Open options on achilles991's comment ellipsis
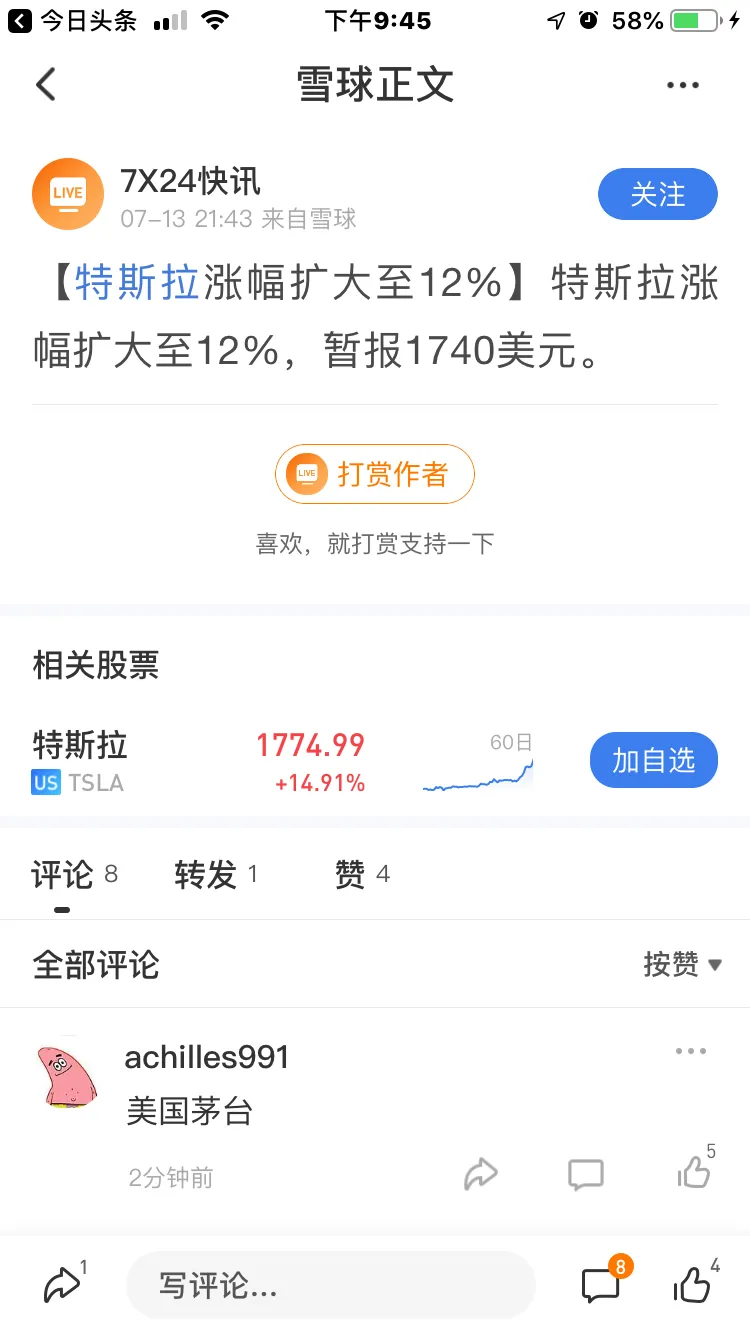 pos(689,1050)
